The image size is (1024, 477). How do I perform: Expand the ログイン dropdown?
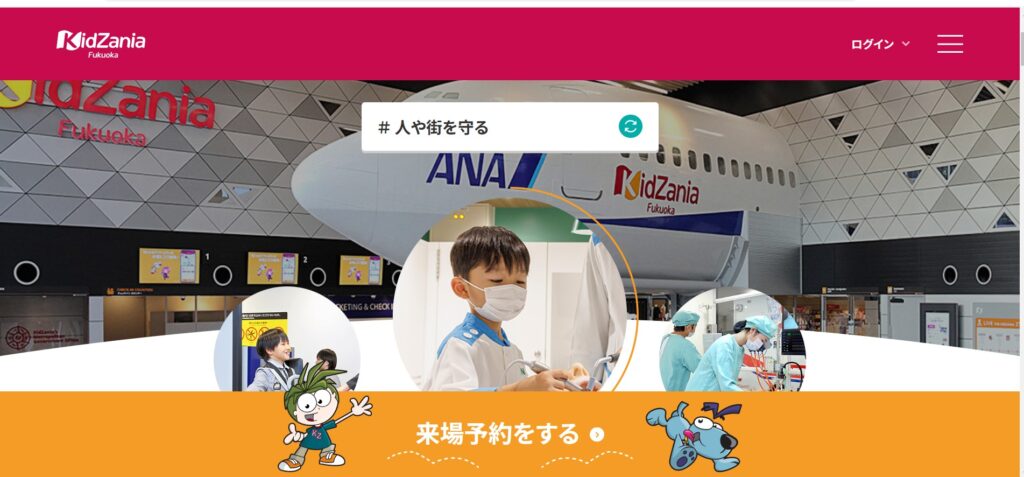(x=880, y=44)
